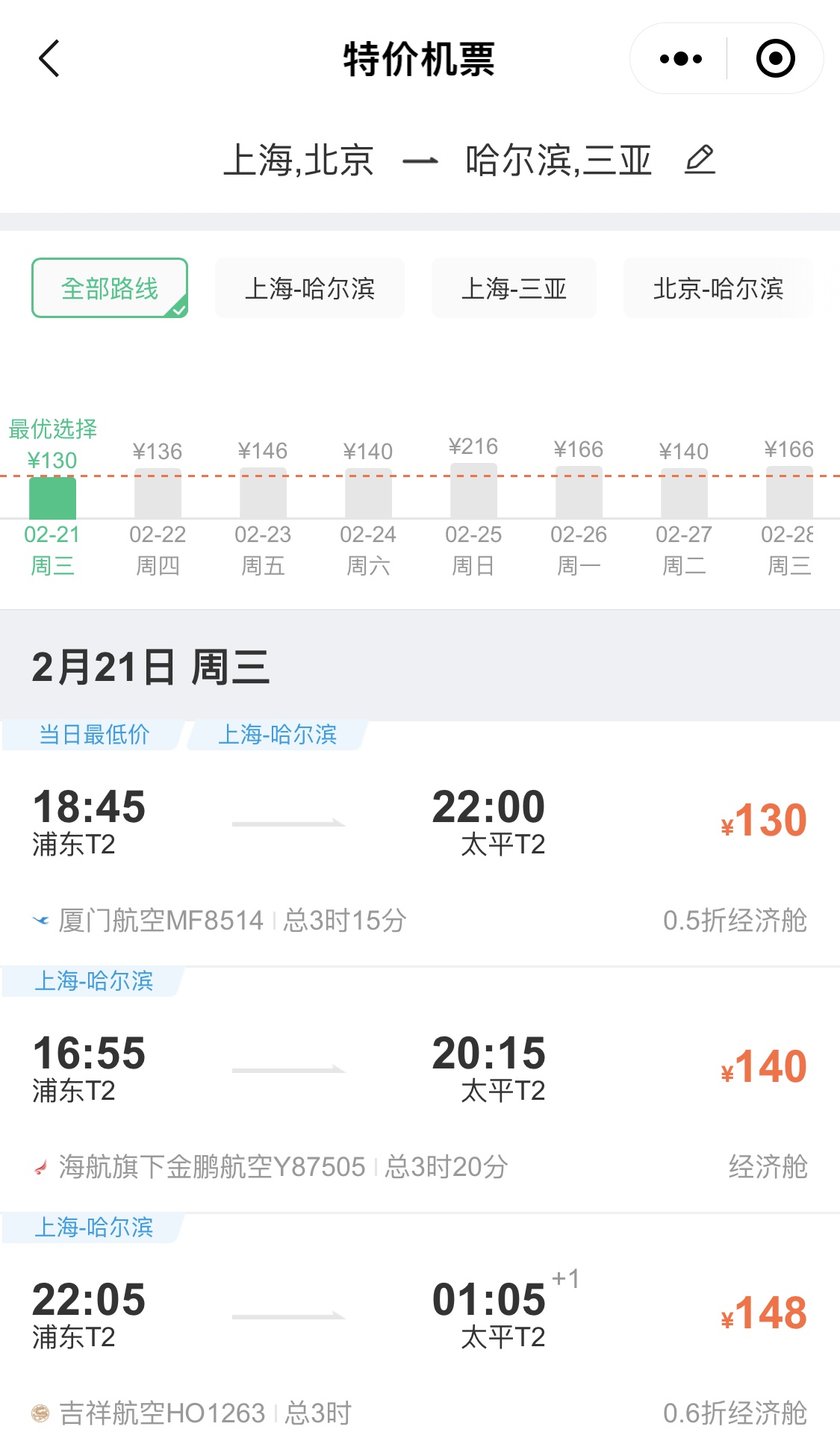Choose the 02-28 周三 date
Viewport: 840px width, 1450px height.
[x=789, y=508]
